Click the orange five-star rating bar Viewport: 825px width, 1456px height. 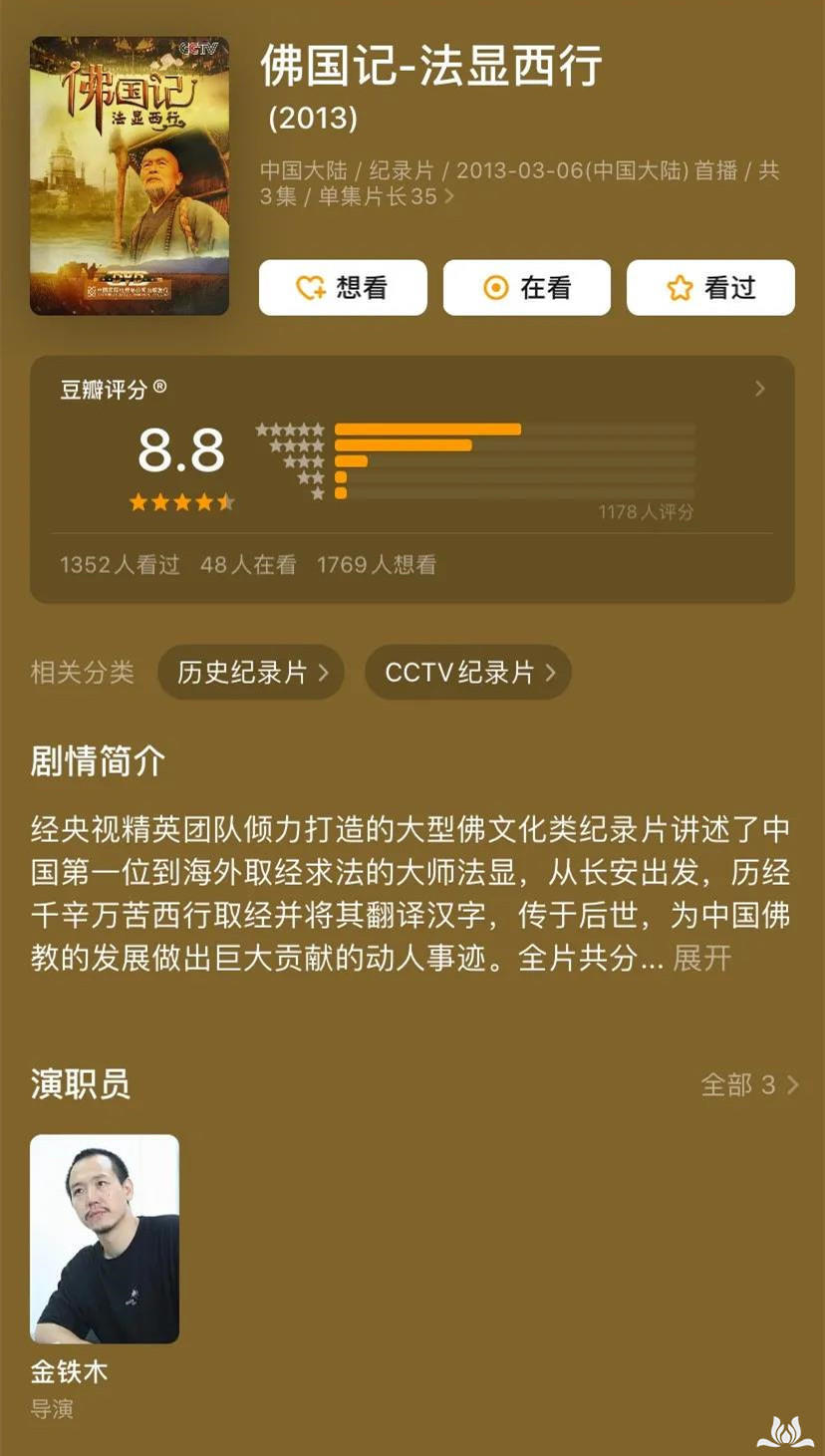tap(429, 428)
